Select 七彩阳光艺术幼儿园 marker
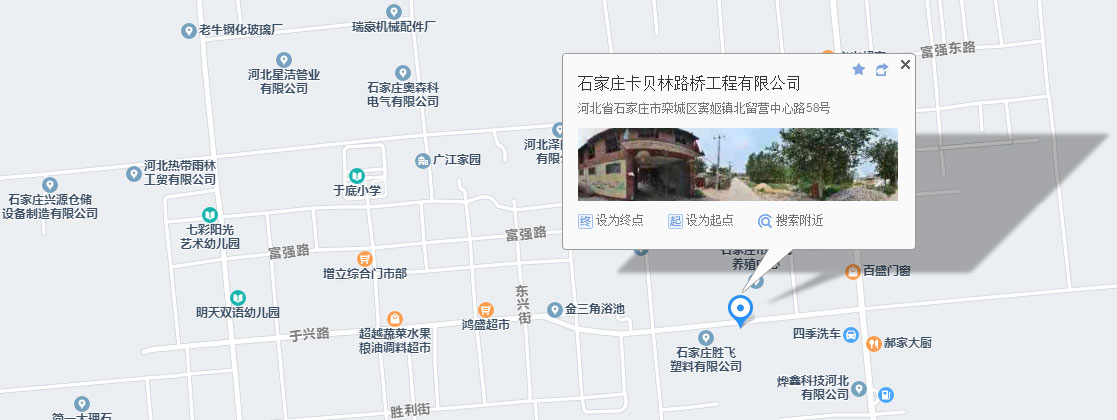 point(210,215)
